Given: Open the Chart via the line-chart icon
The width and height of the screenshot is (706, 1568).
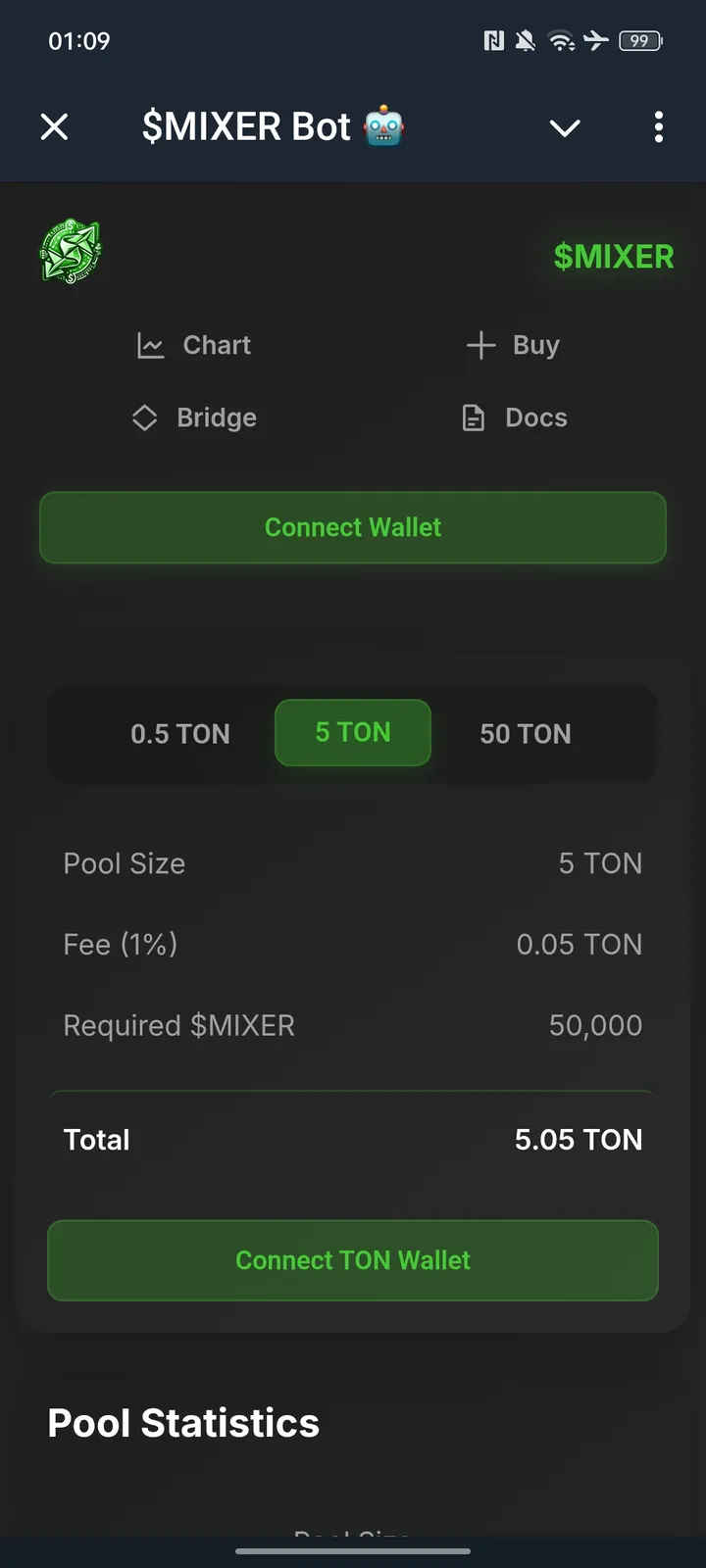Looking at the screenshot, I should (151, 345).
